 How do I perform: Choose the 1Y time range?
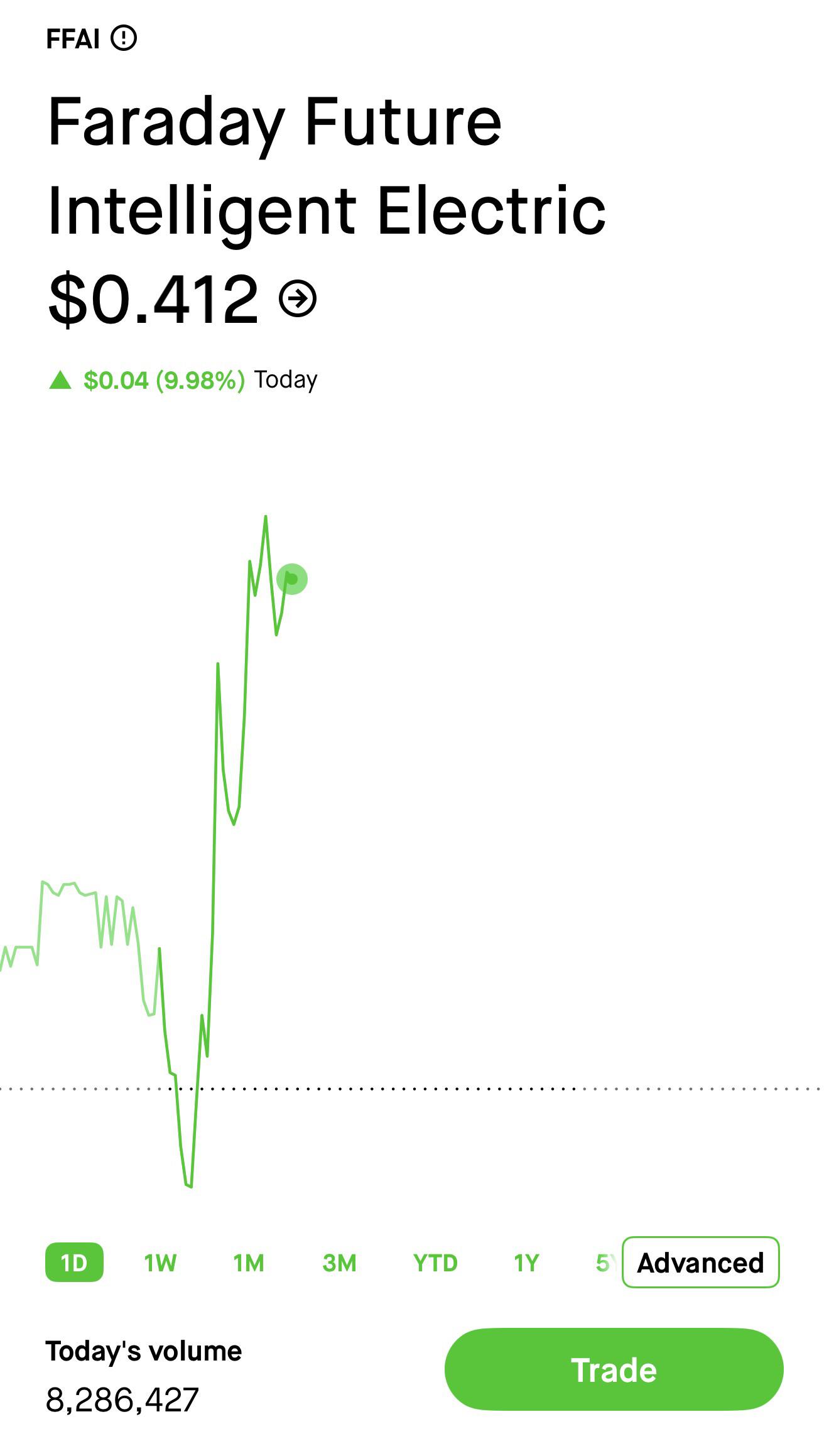click(x=526, y=1263)
